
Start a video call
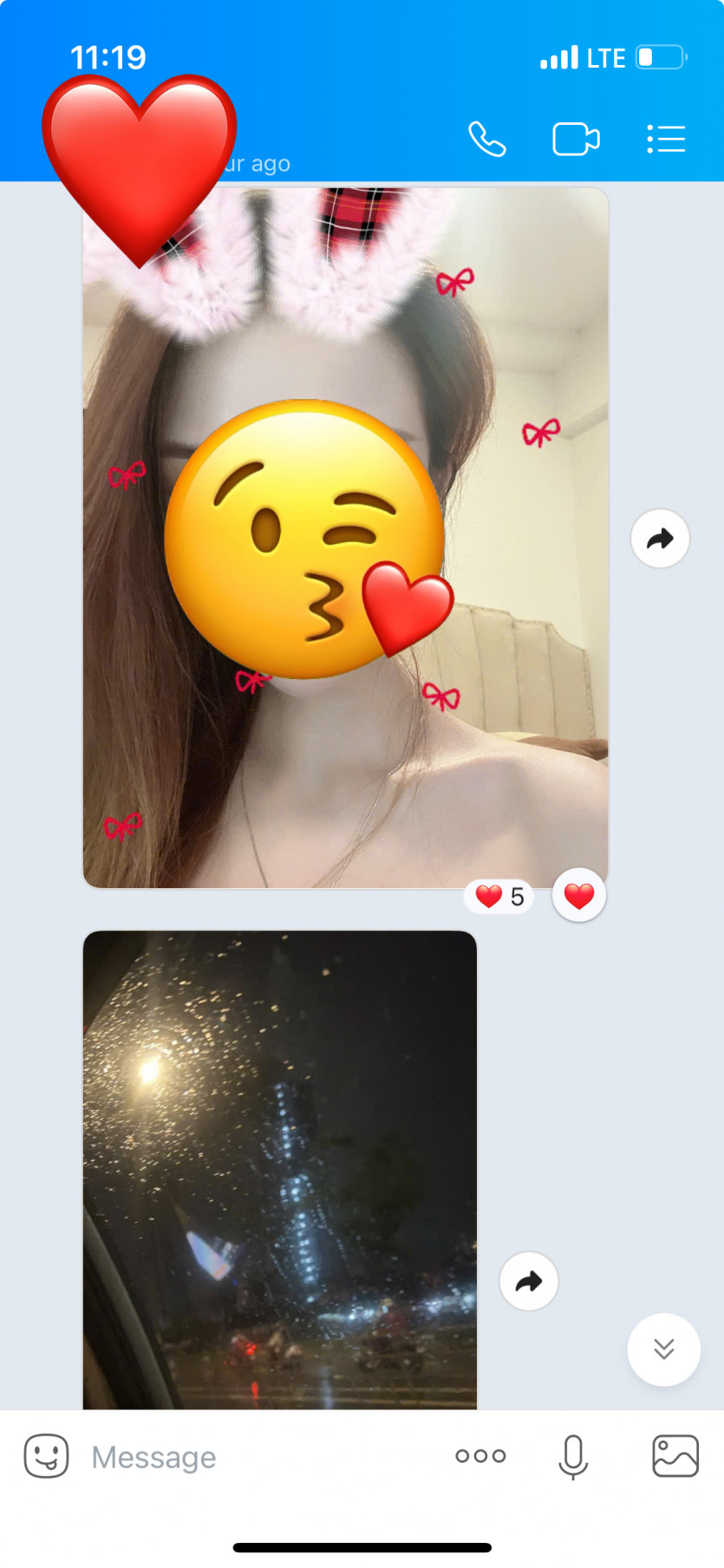pyautogui.click(x=575, y=139)
